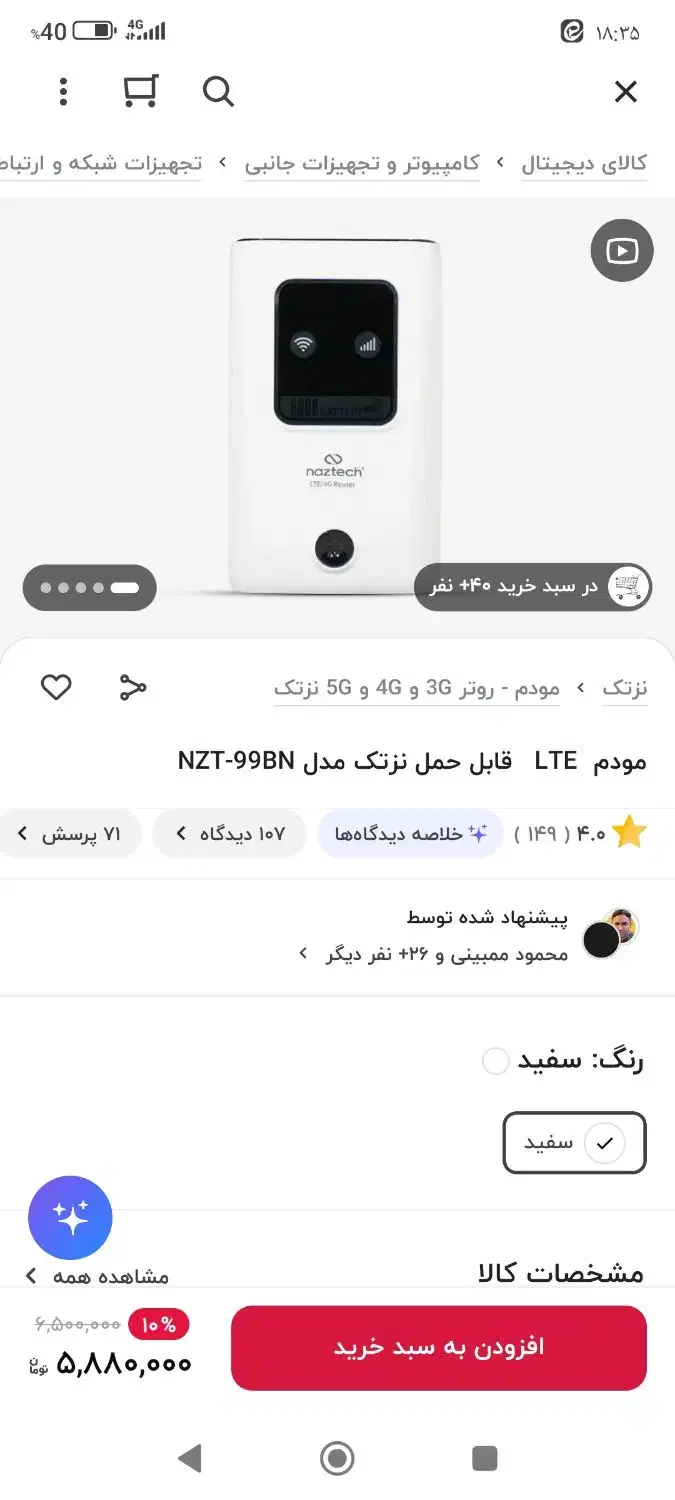
Task: Open the نزتک brand link
Action: coord(625,688)
